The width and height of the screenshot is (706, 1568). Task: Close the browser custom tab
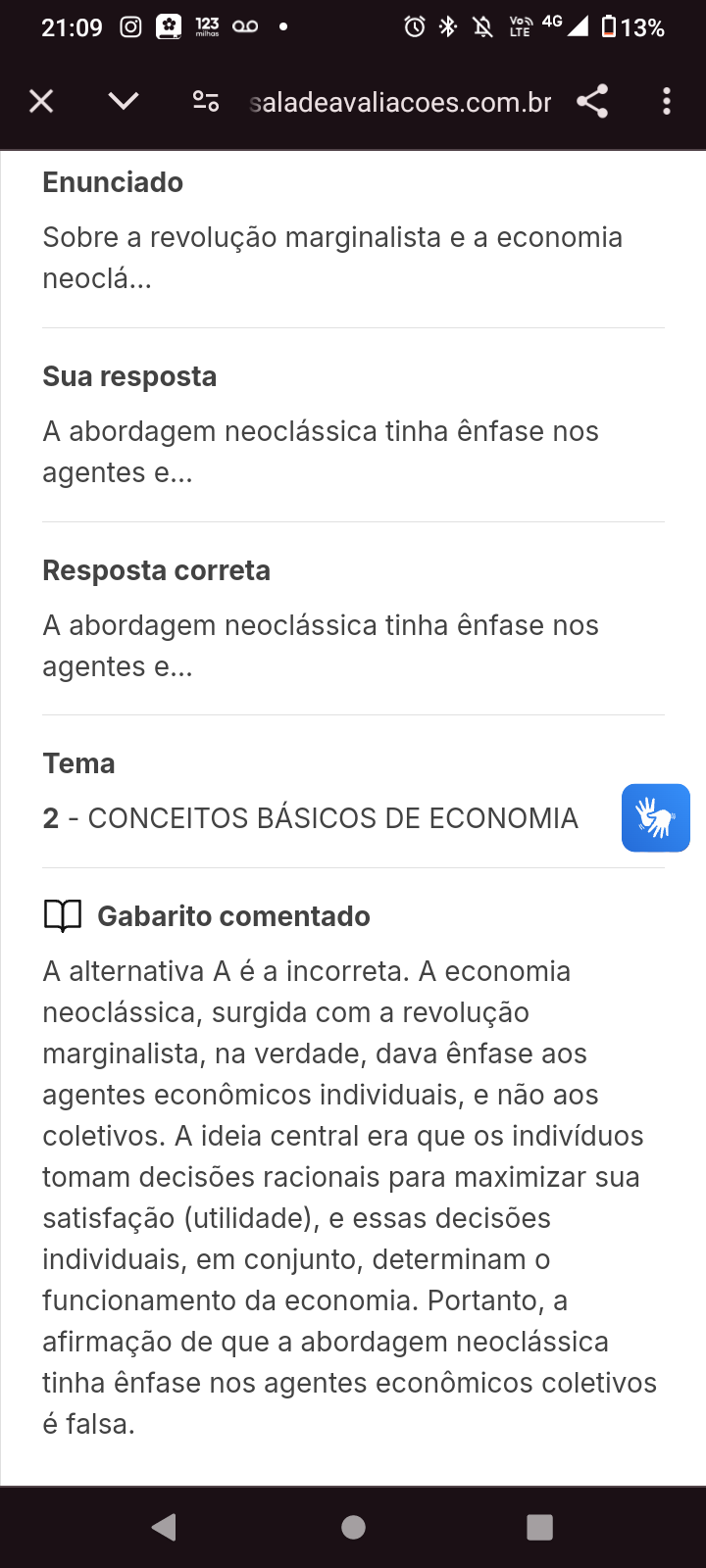coord(41,101)
